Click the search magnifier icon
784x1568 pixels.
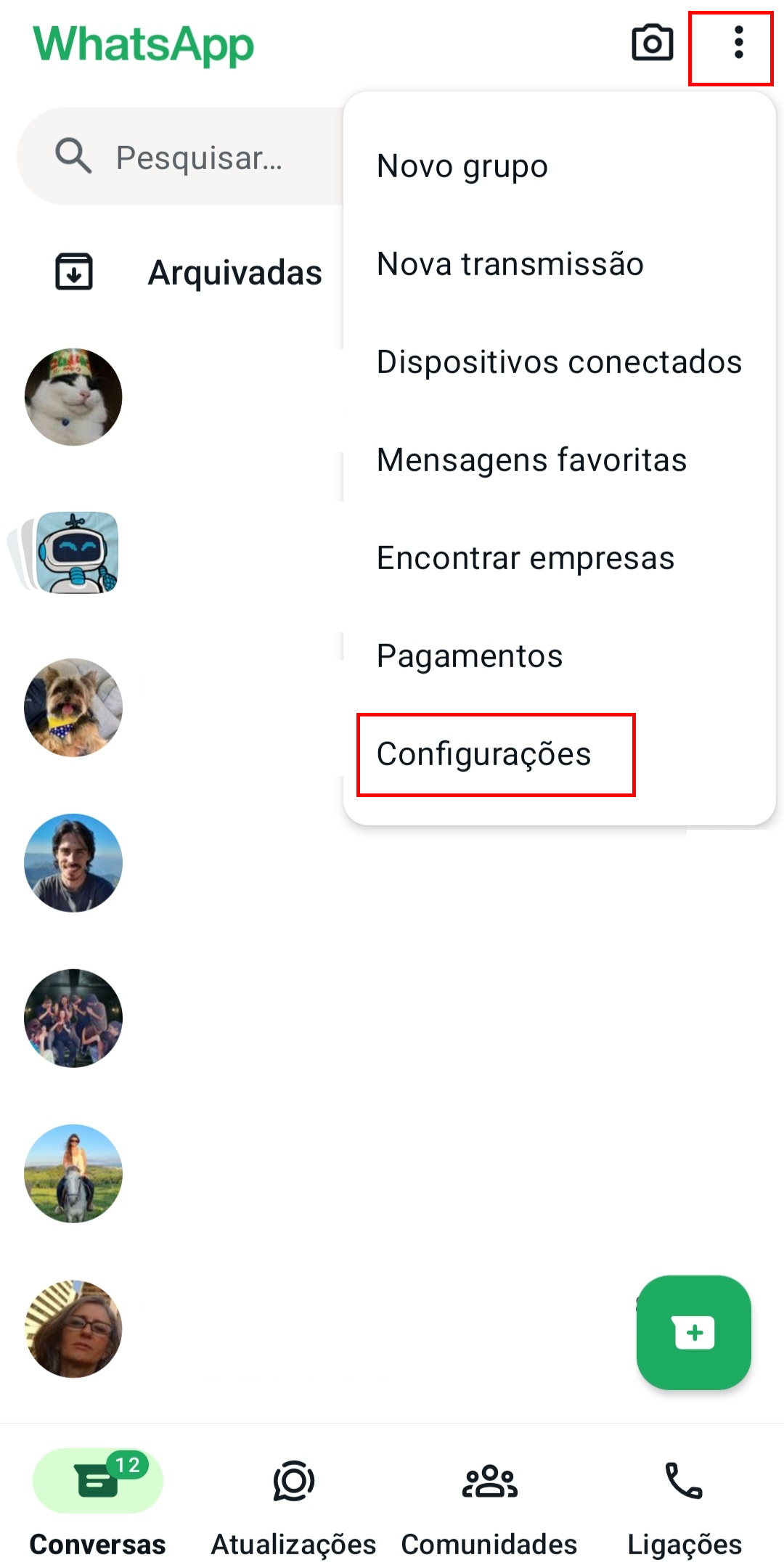(x=73, y=156)
